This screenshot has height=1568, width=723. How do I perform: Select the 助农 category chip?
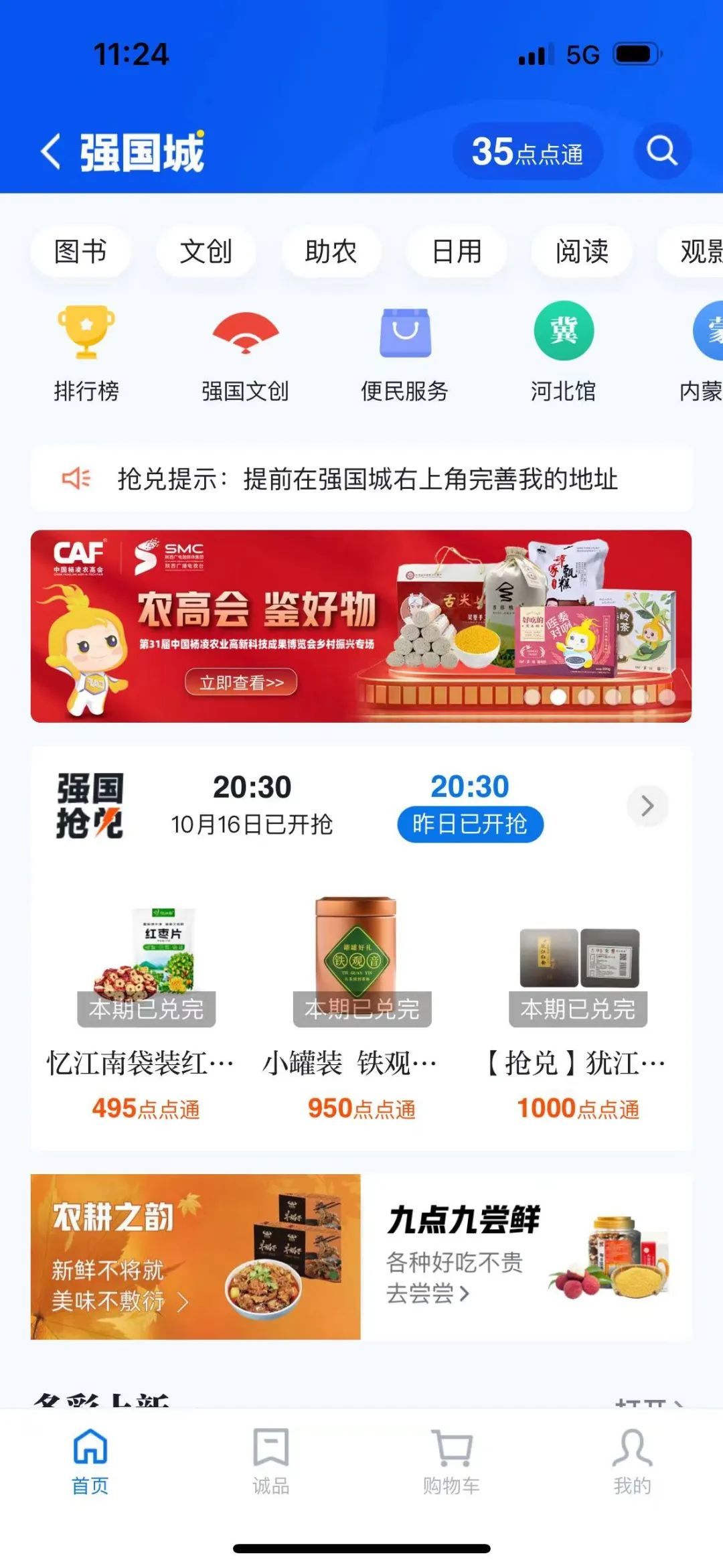(x=331, y=251)
